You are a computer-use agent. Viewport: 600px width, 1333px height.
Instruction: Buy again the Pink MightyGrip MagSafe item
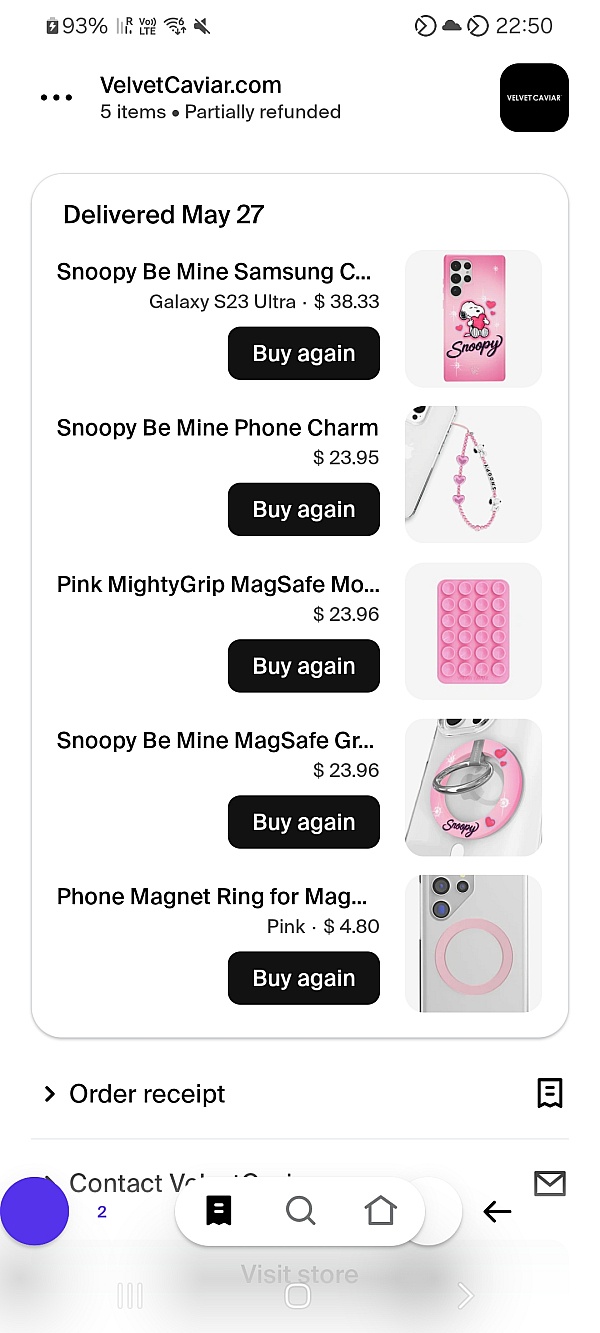tap(304, 666)
